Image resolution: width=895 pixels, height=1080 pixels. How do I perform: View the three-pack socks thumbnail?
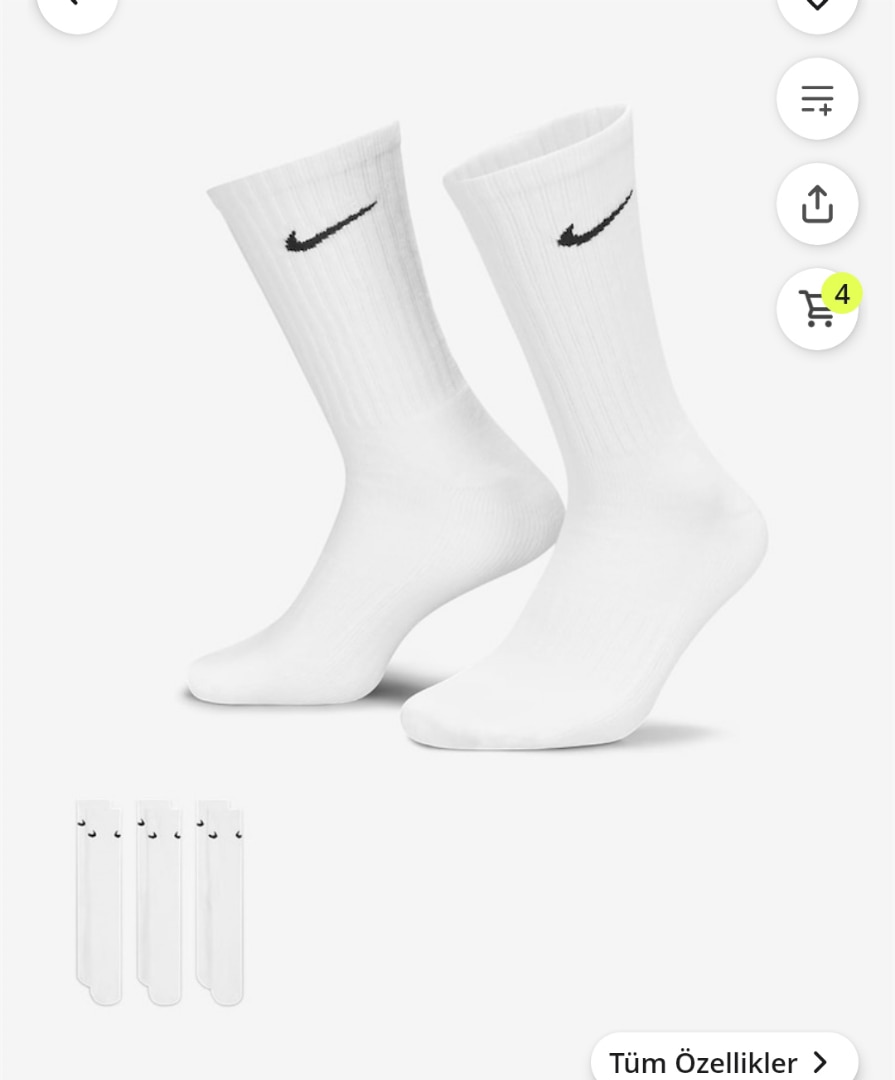tap(160, 902)
